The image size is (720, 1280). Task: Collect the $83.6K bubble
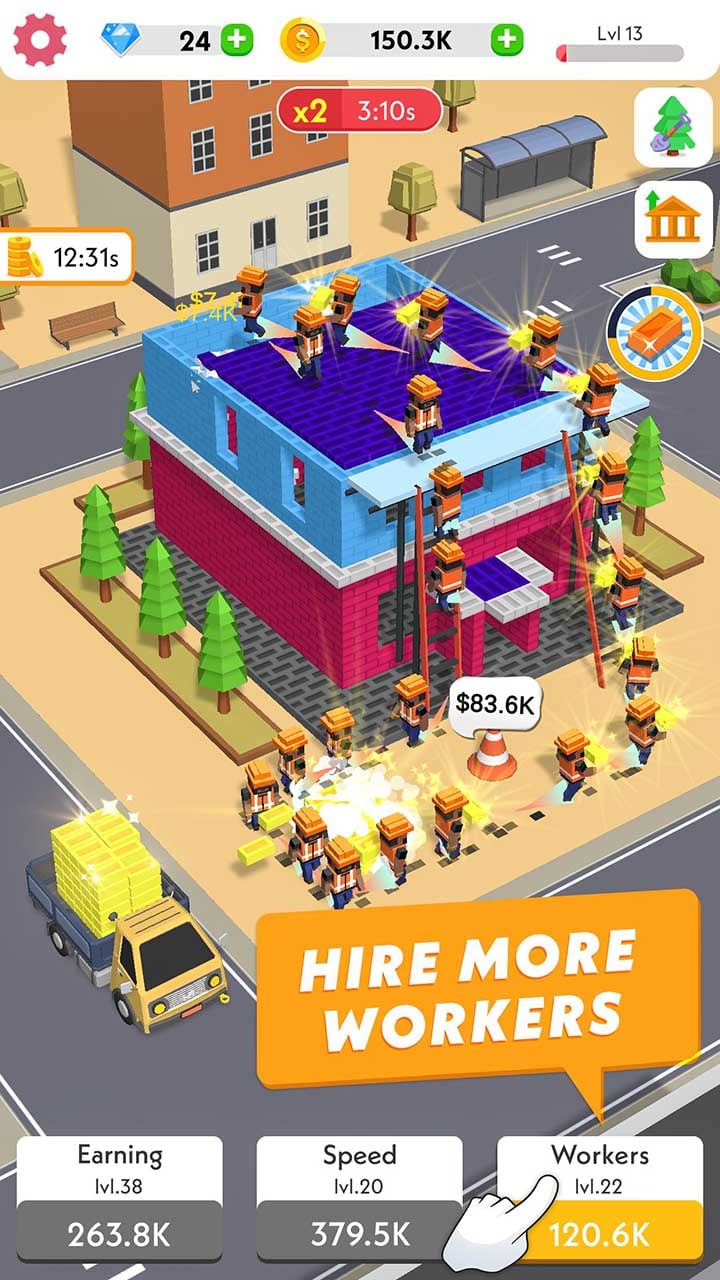pos(493,704)
